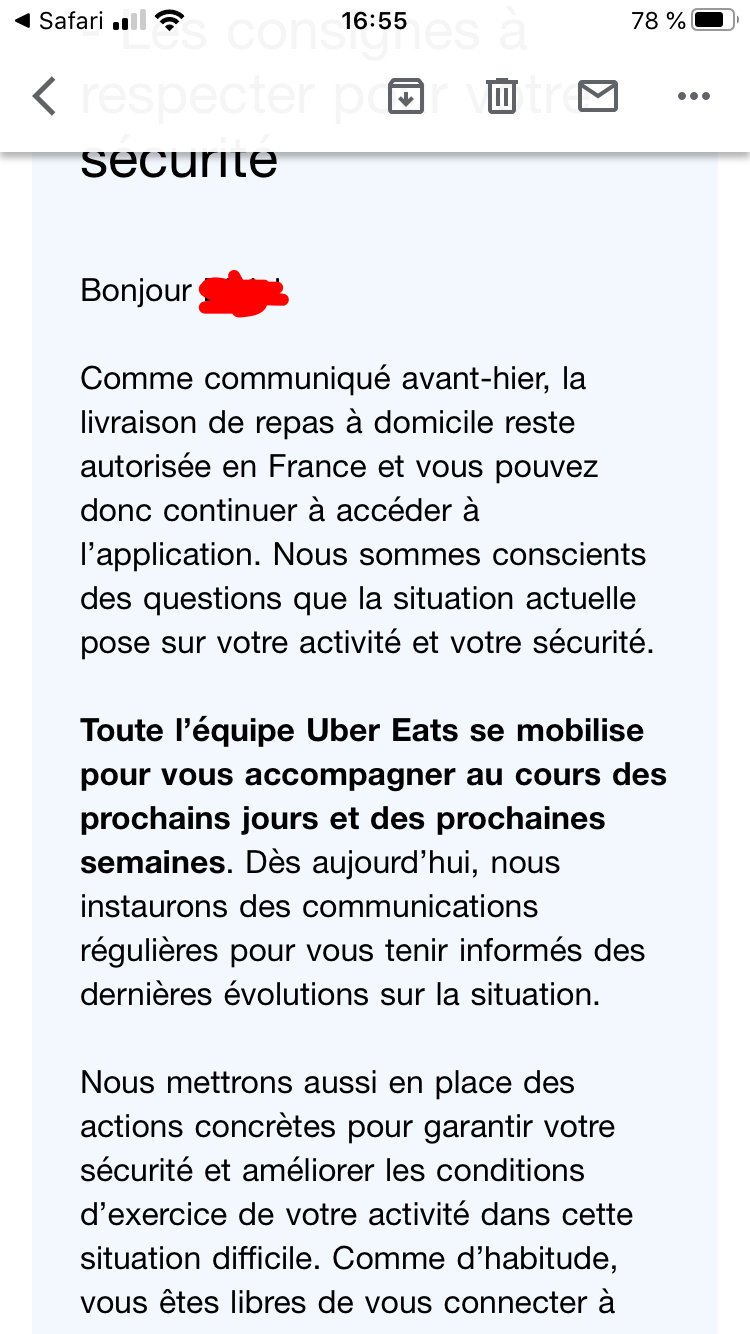Go back to the inbox list

click(x=44, y=97)
